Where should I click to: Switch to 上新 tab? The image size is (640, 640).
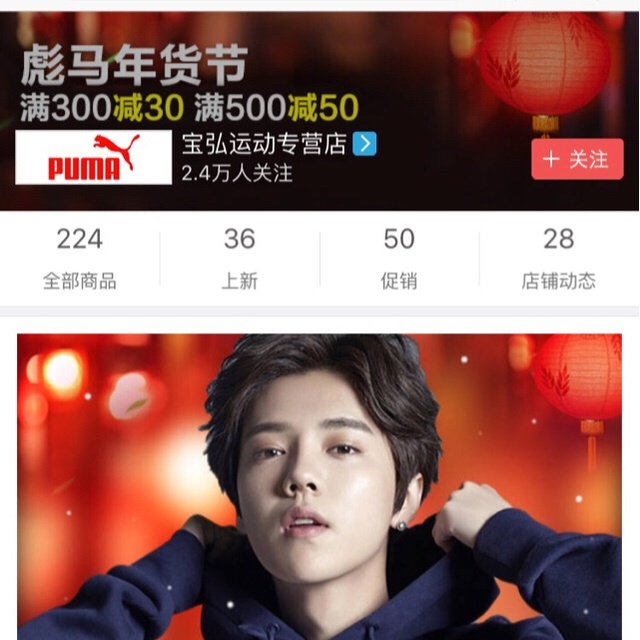[x=240, y=258]
